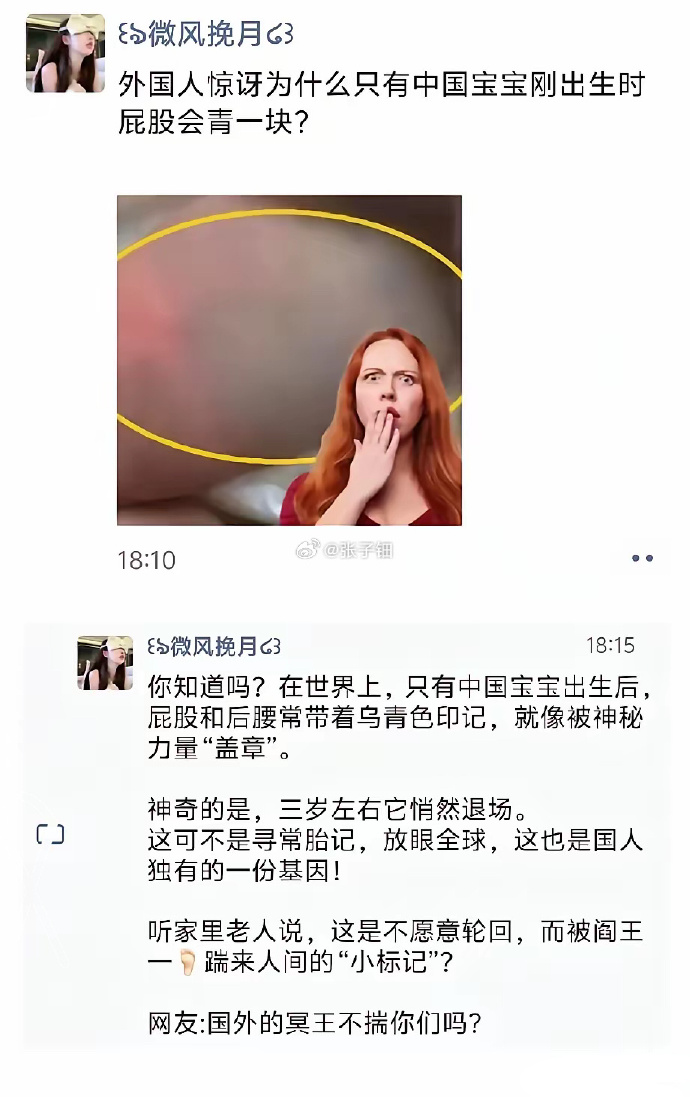This screenshot has height=1097, width=690.
Task: Tap the commenter avatar beside the 18:15 comment
Action: 105,662
